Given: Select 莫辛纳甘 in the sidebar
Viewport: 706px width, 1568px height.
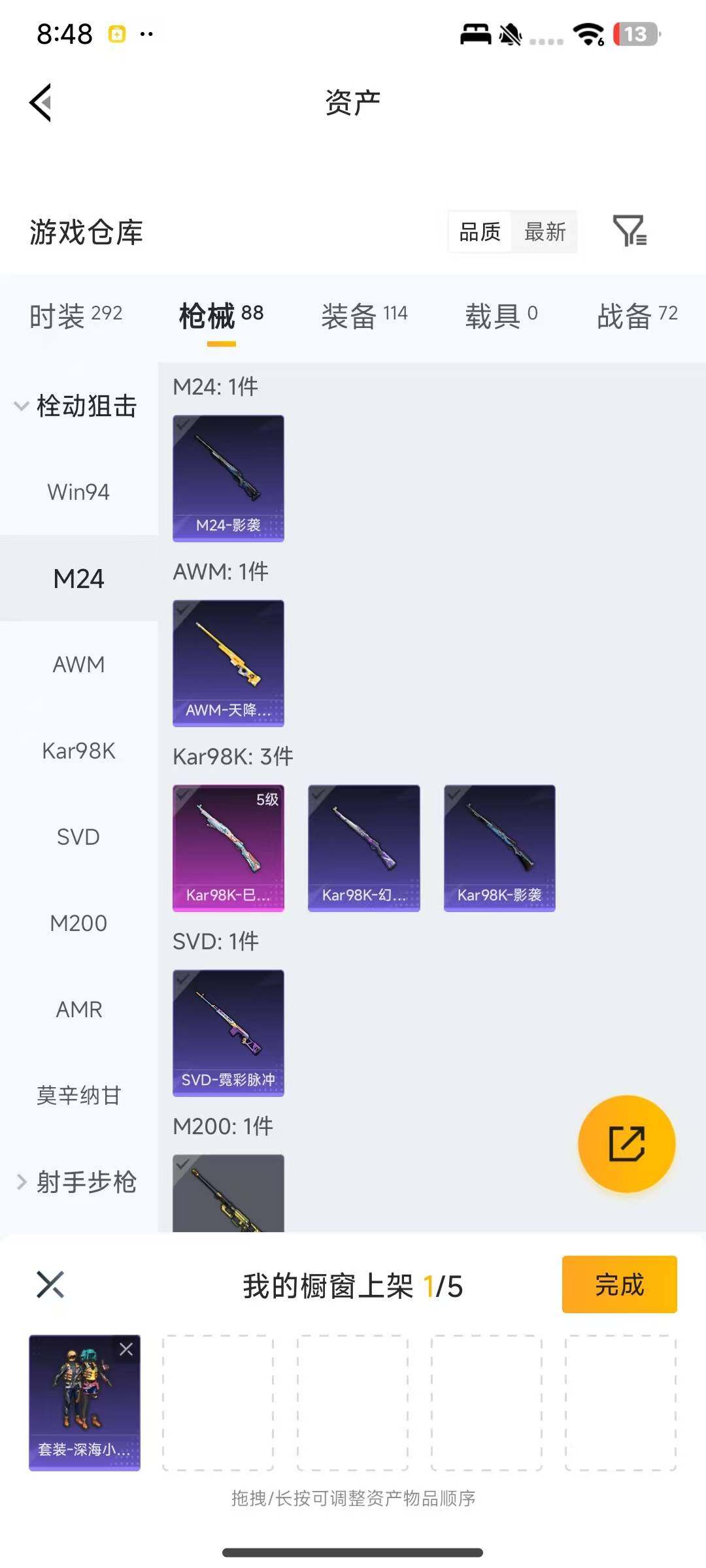Looking at the screenshot, I should 78,1095.
